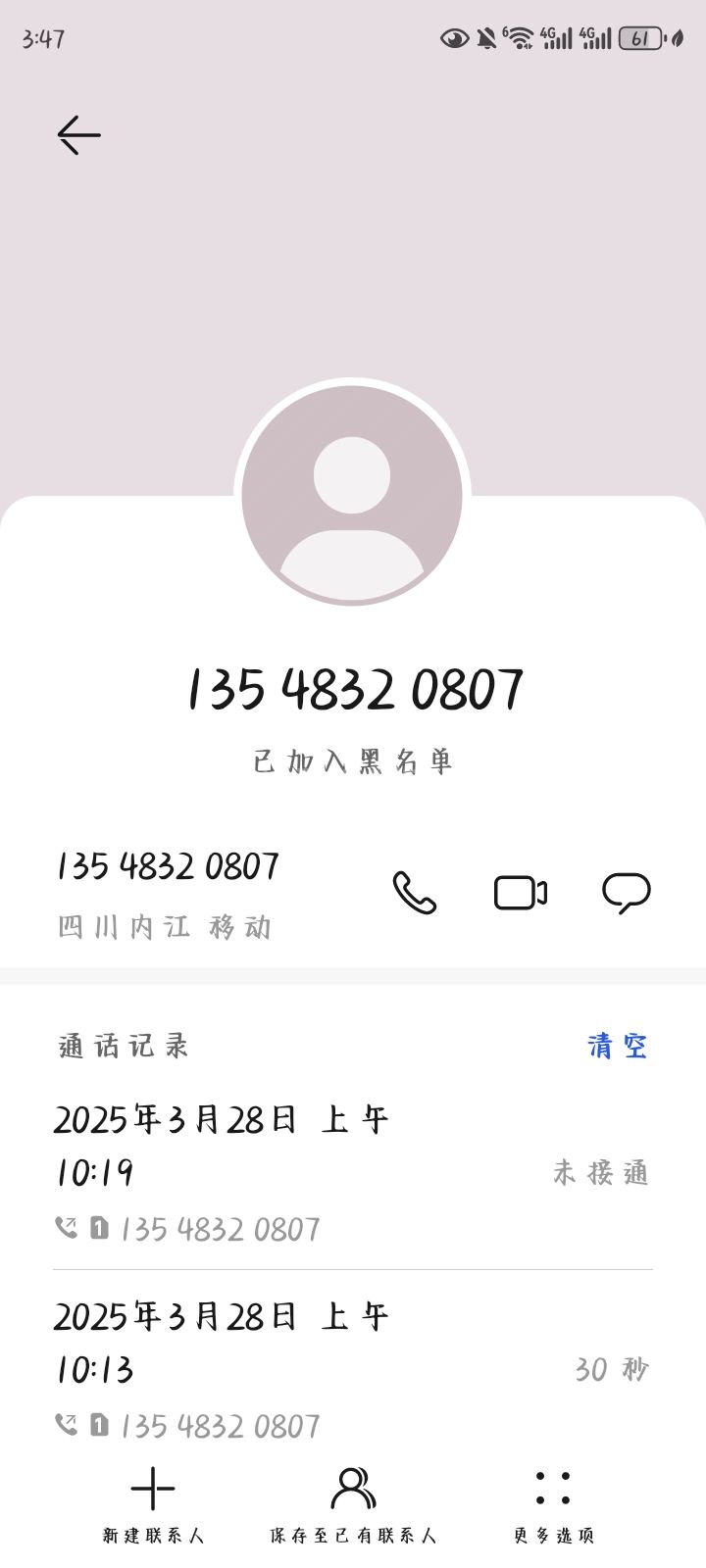The image size is (706, 1568).
Task: Open 更多选项 menu
Action: tap(553, 1506)
